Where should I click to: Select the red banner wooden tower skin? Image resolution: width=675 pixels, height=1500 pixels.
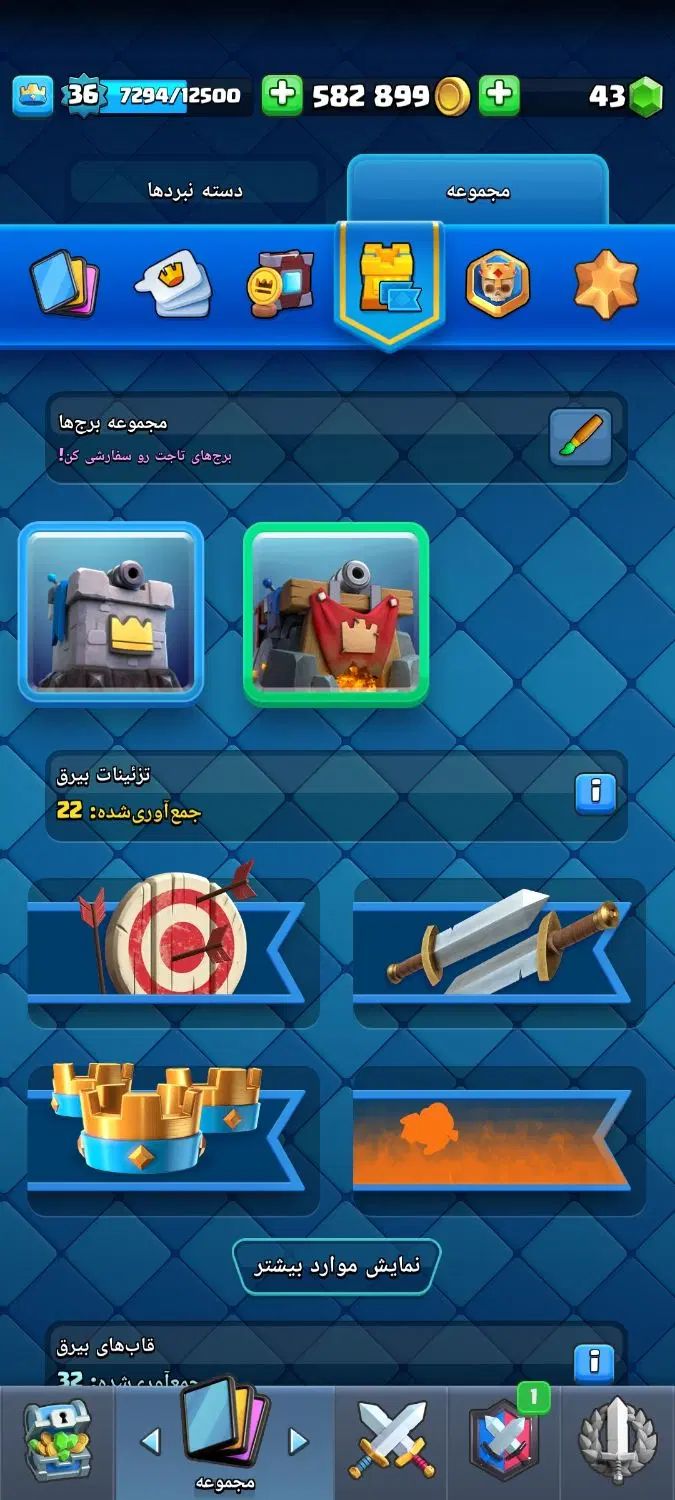(336, 614)
